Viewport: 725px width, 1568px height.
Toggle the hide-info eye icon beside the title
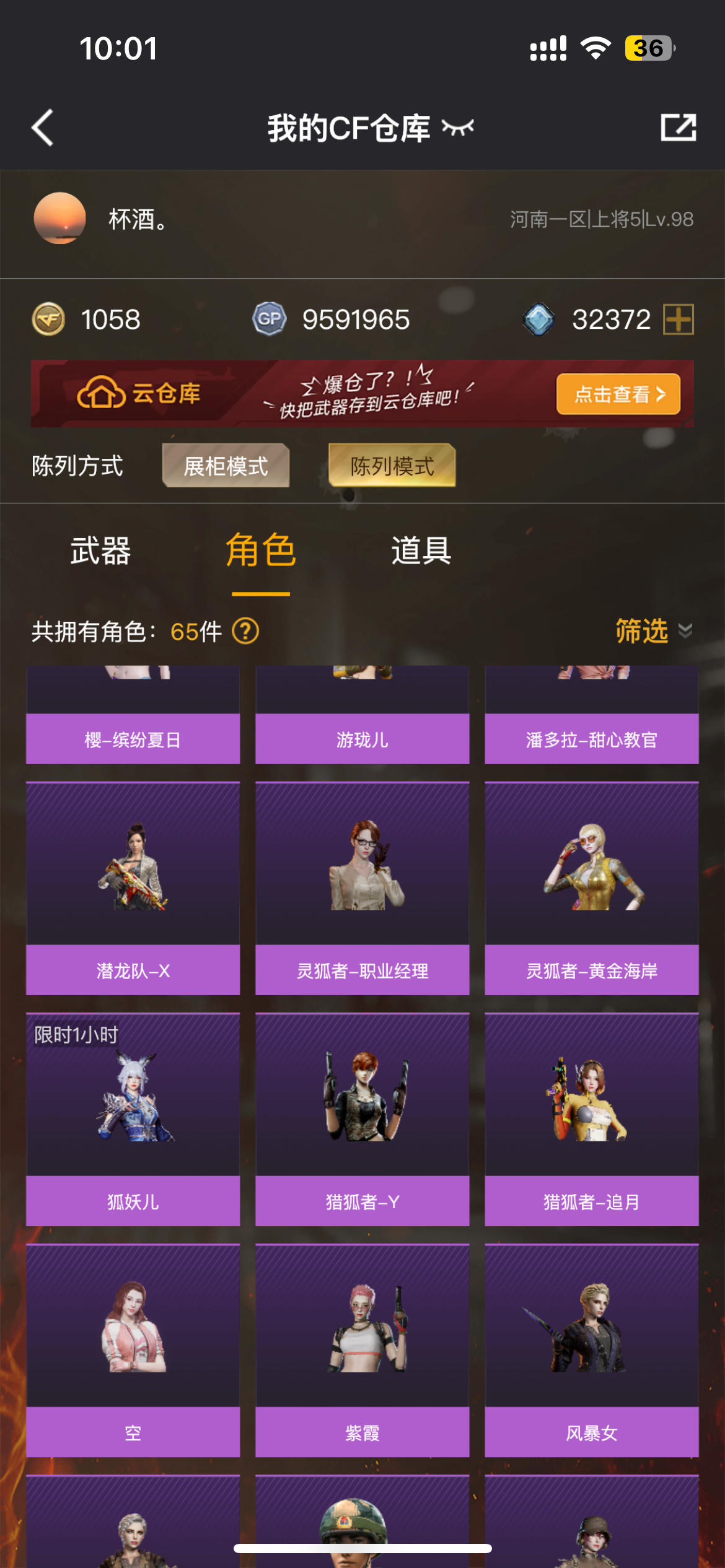tap(457, 128)
